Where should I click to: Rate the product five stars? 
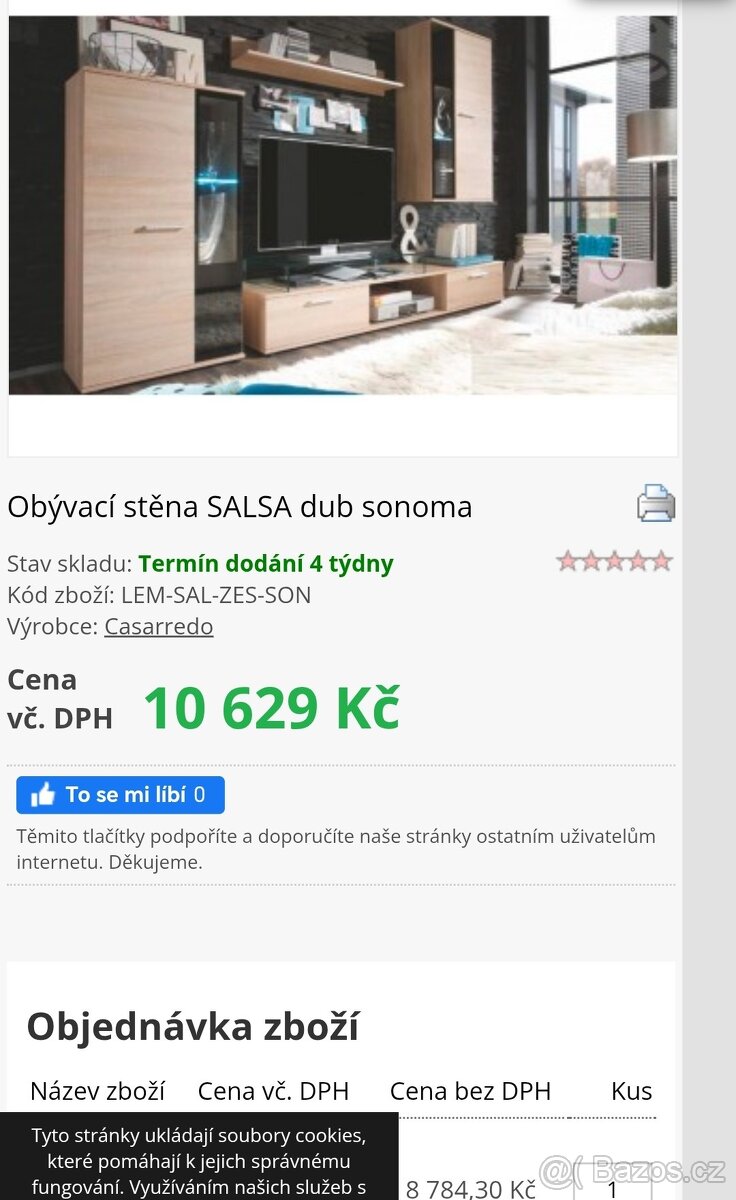coord(663,561)
